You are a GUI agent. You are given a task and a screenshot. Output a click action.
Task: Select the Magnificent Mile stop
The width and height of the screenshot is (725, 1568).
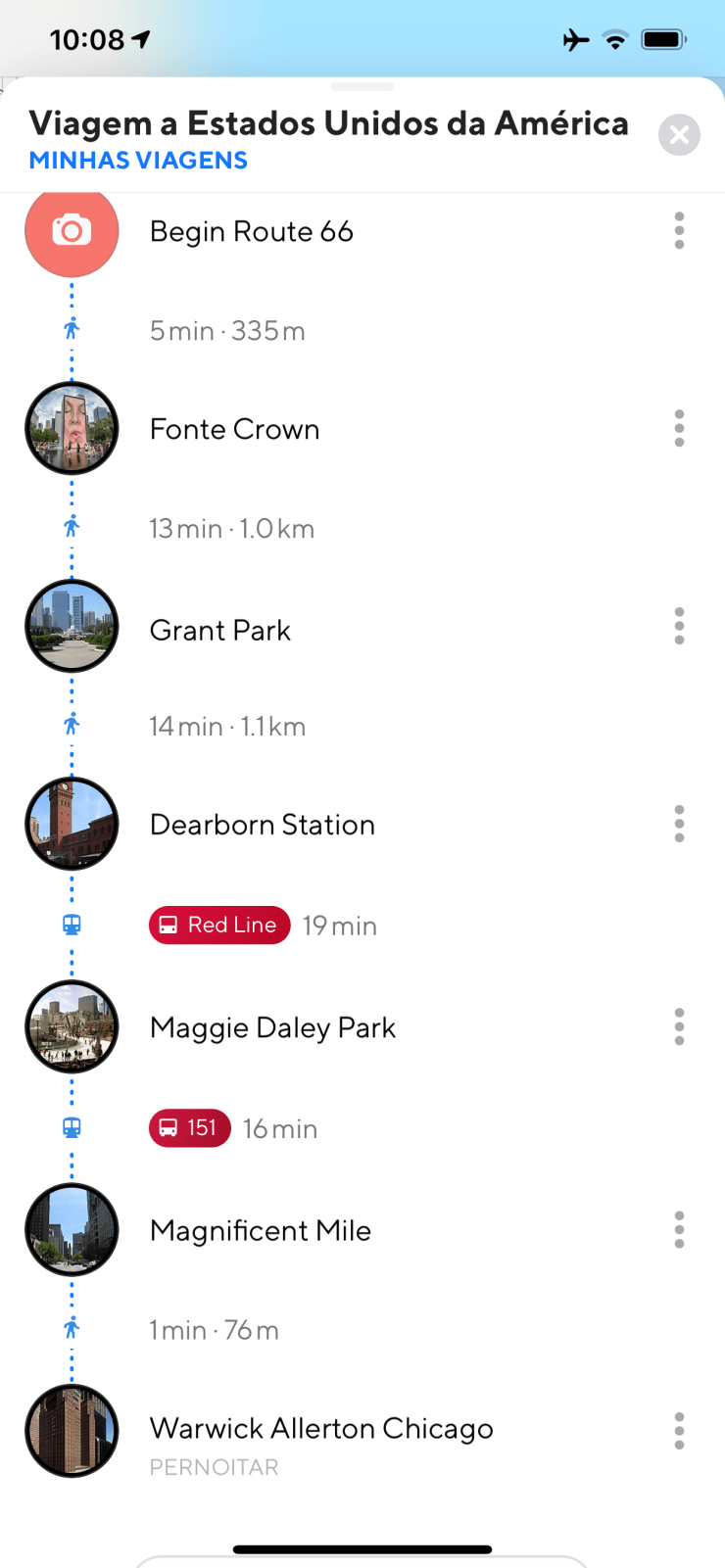[261, 1230]
